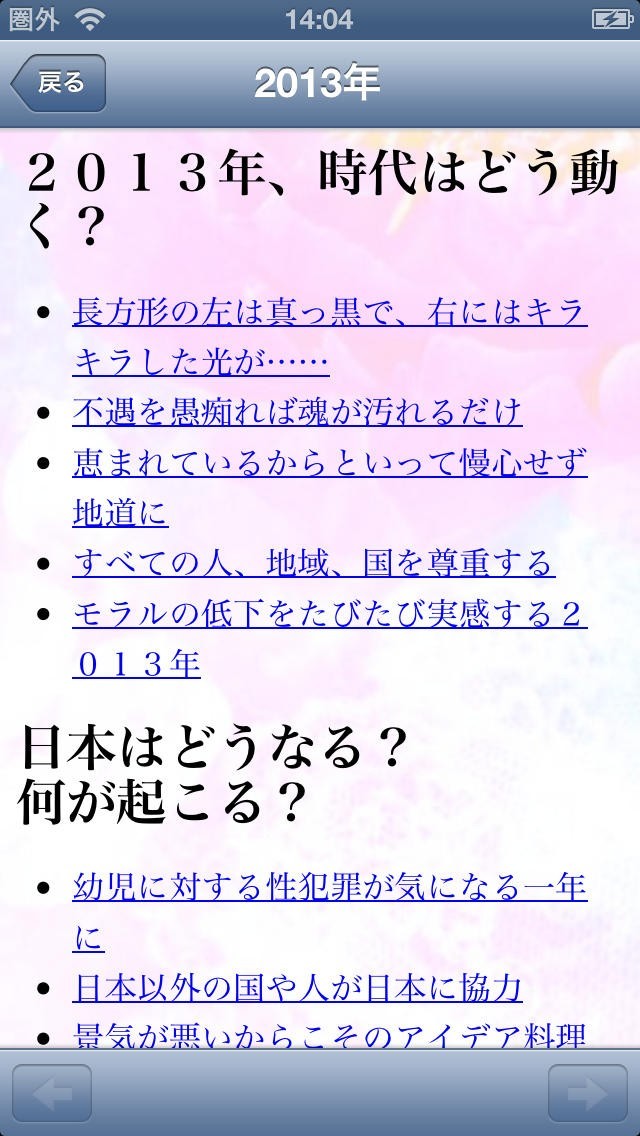Go to next page with right arrow
640x1136 pixels.
[588, 1092]
